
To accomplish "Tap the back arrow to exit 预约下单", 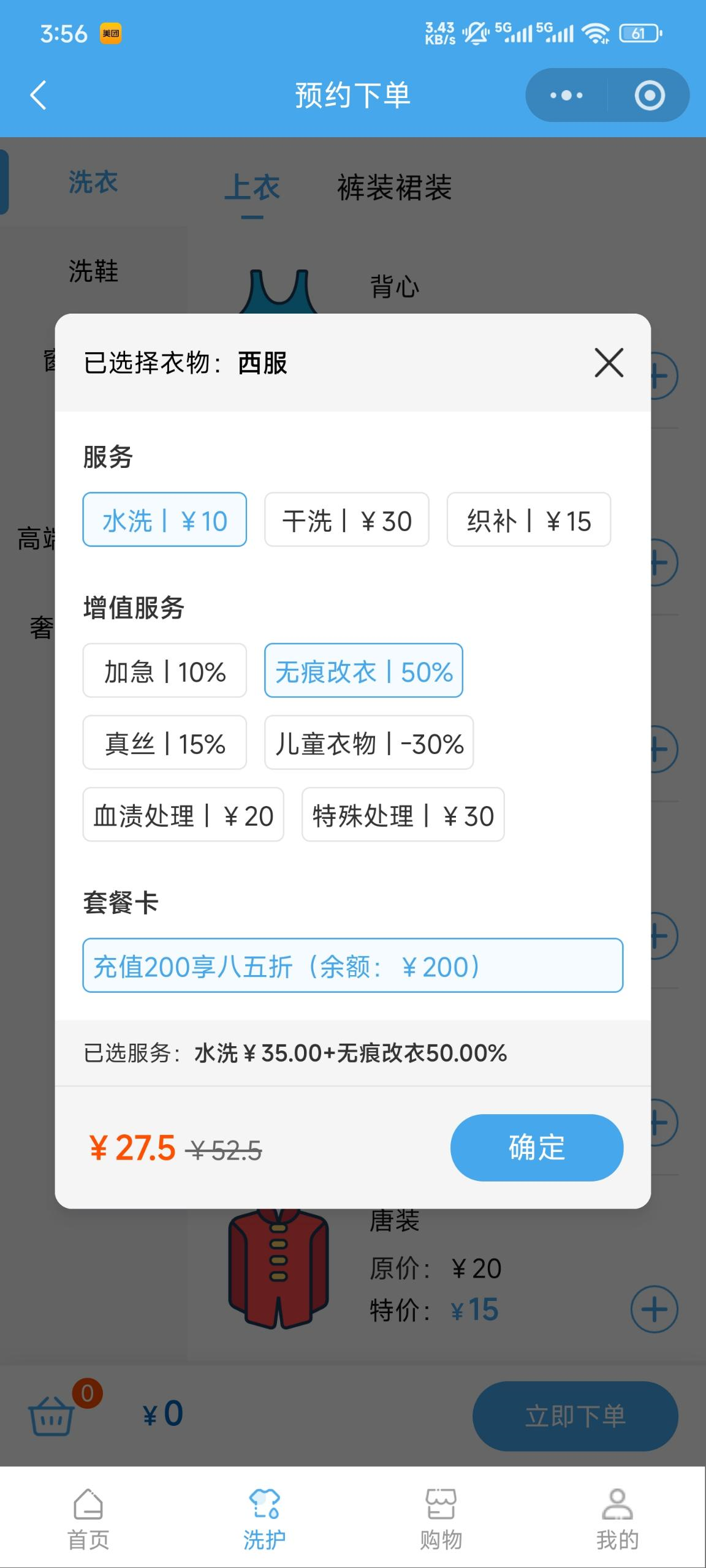I will [37, 95].
